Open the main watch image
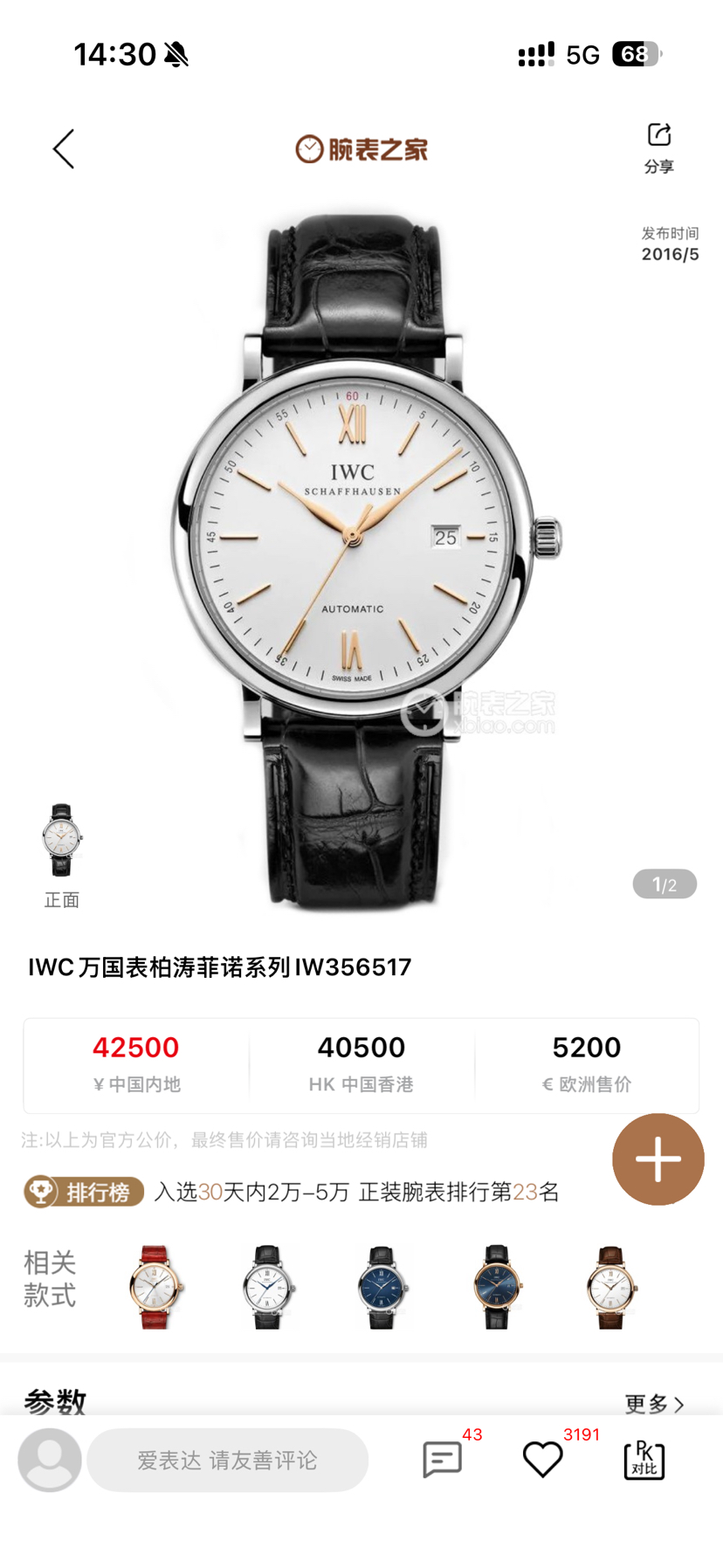The height and width of the screenshot is (1568, 723). (x=360, y=559)
